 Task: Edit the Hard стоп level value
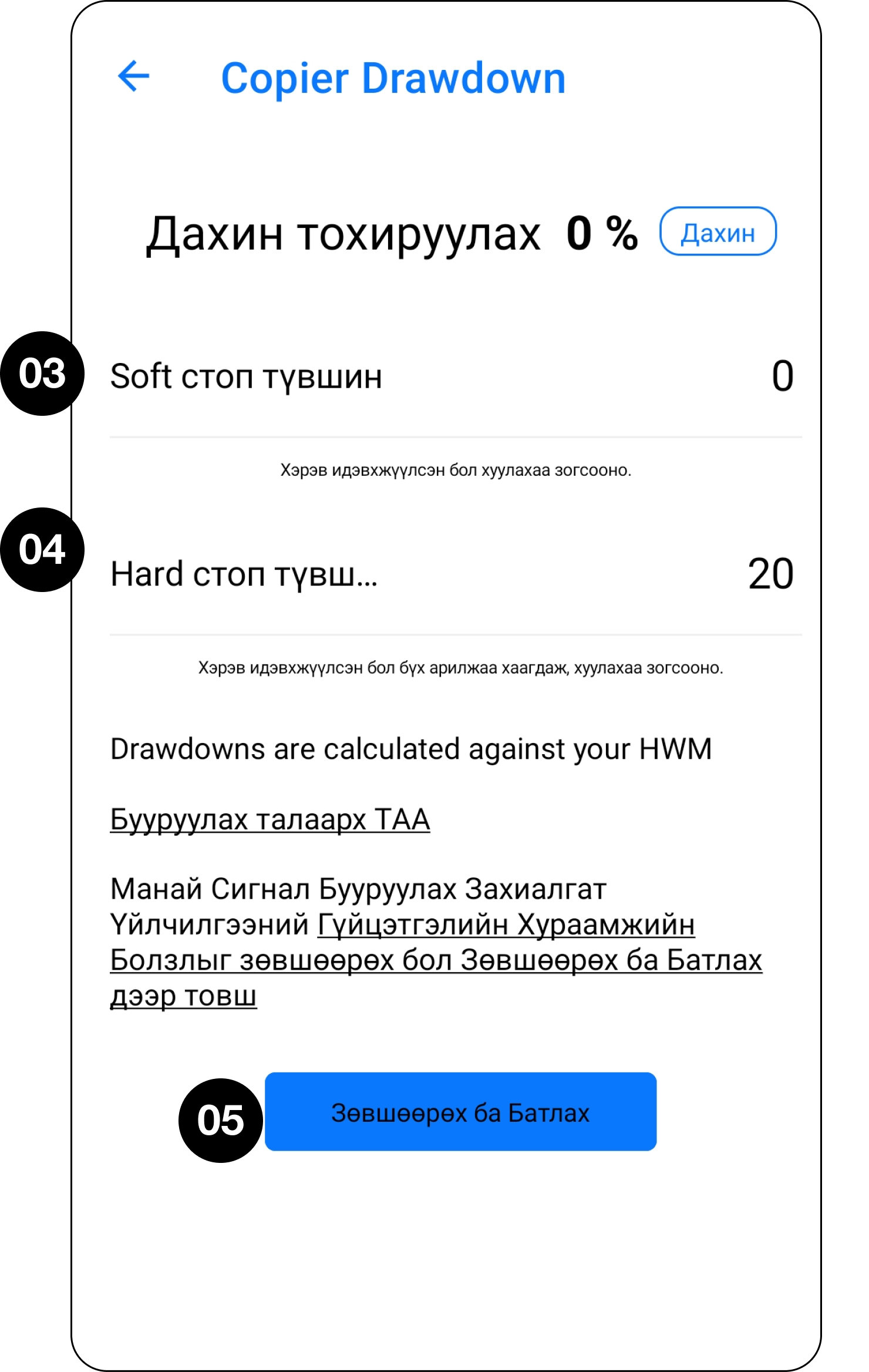[770, 574]
